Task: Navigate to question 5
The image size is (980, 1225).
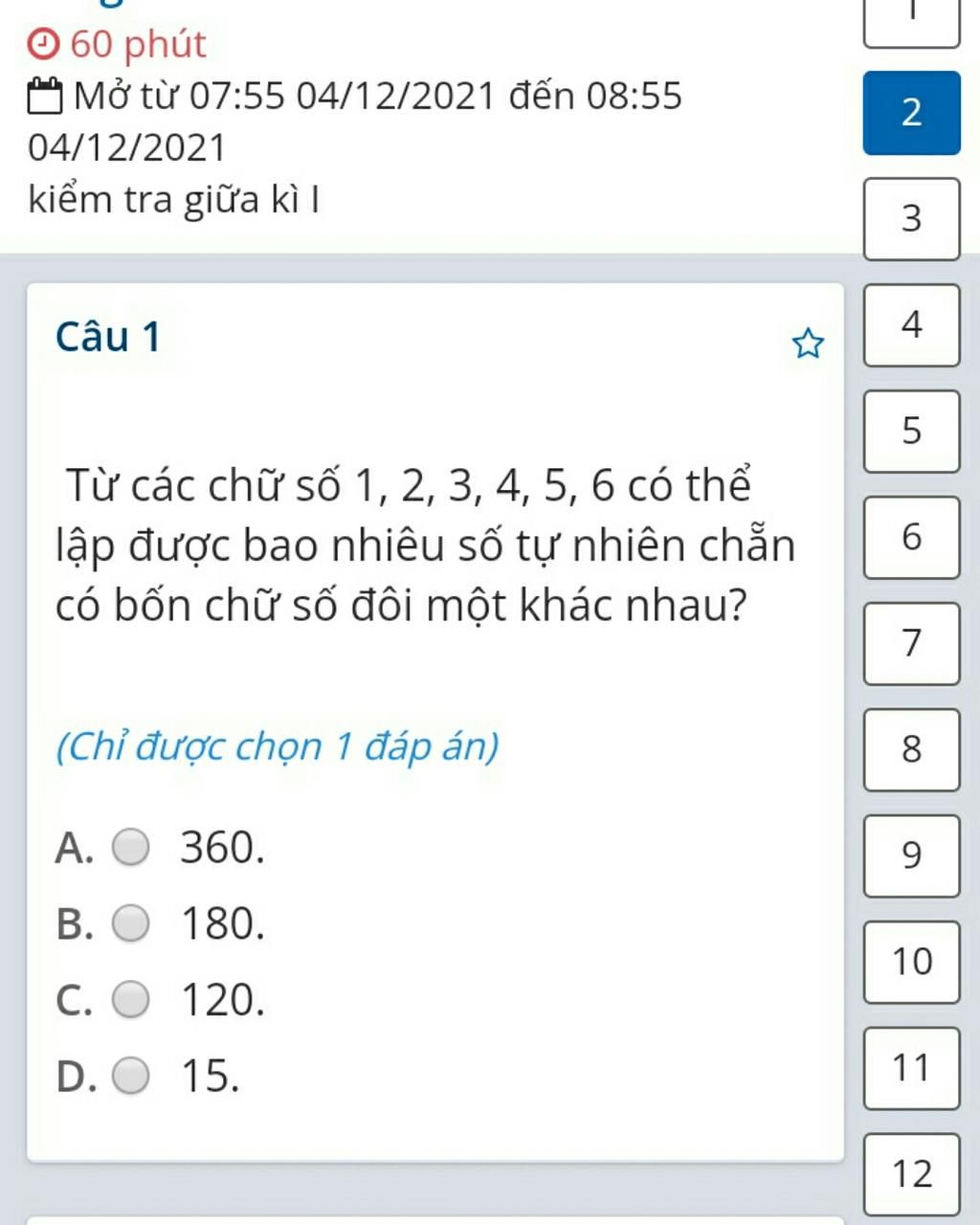Action: (x=911, y=432)
